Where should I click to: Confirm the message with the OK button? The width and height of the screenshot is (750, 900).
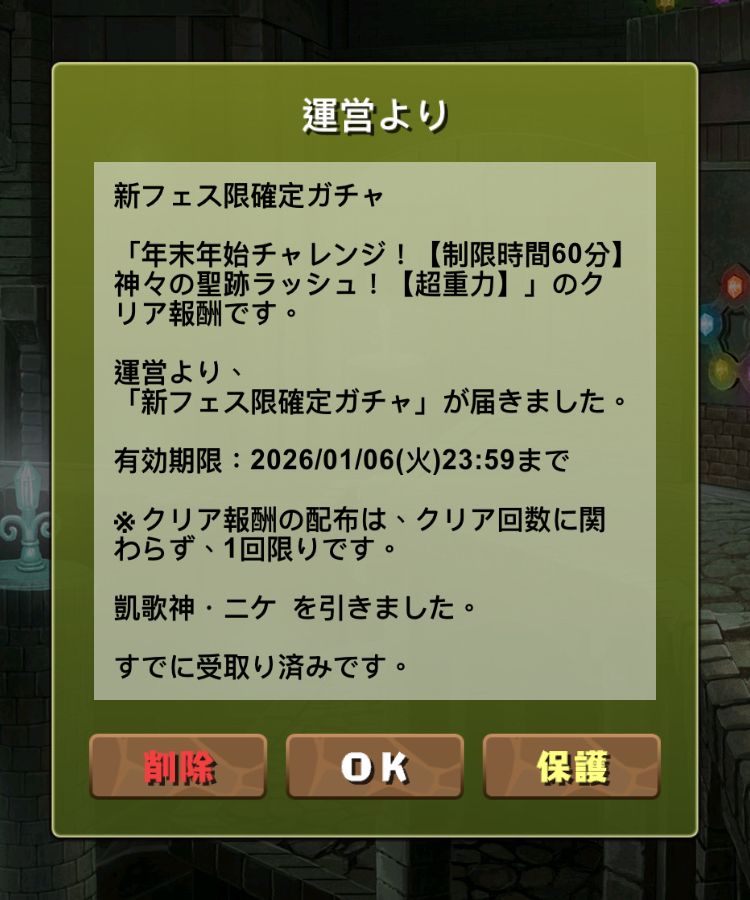tap(375, 767)
